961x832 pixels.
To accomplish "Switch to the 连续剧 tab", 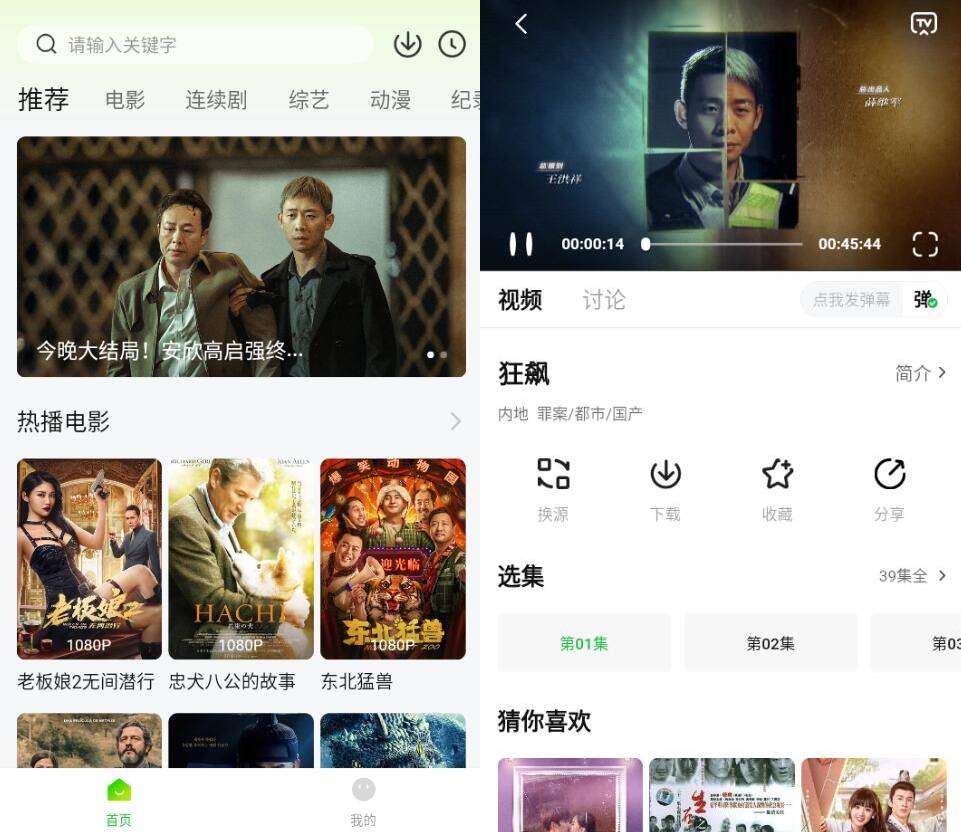I will tap(215, 100).
